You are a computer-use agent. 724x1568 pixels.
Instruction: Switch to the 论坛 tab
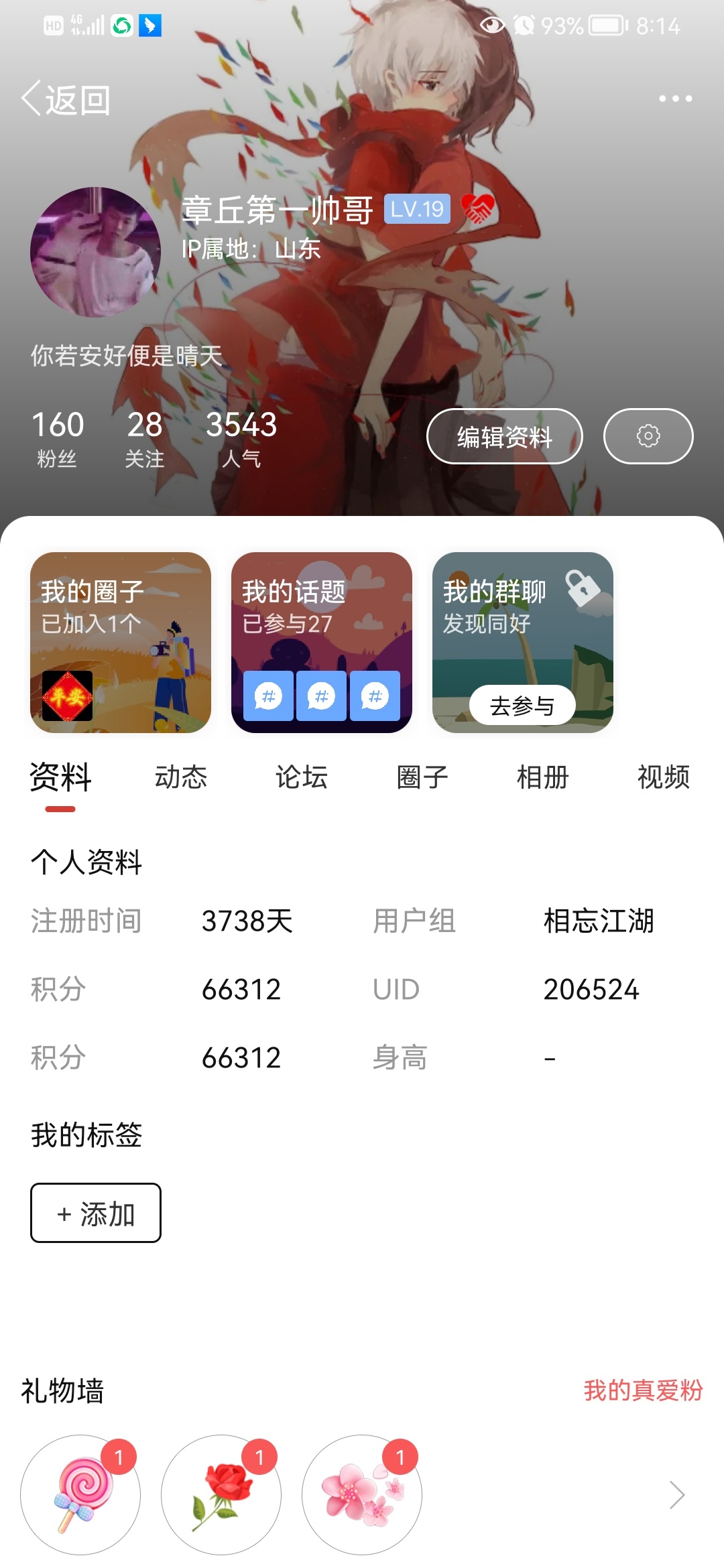point(301,777)
